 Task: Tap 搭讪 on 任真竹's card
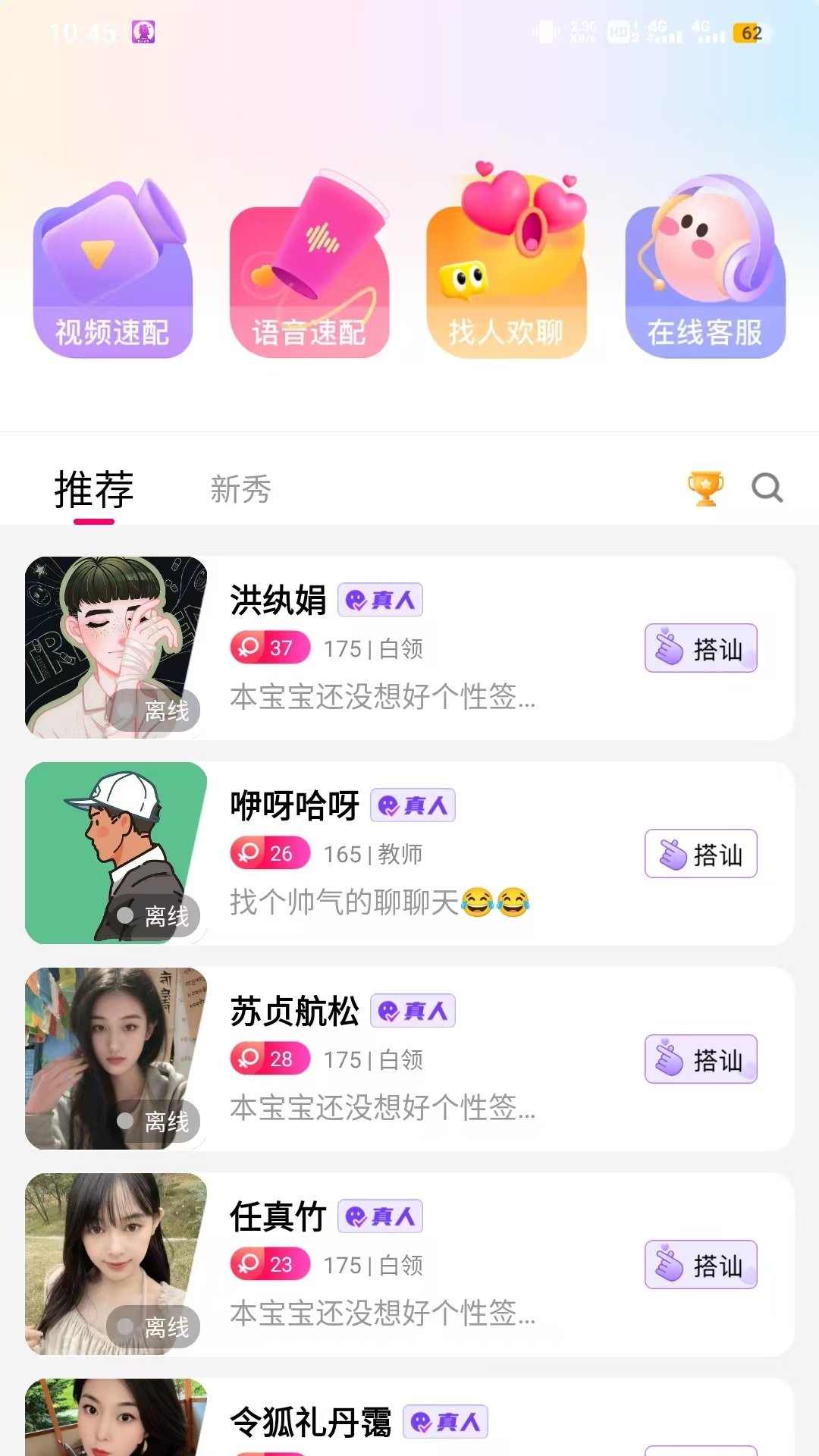(701, 1265)
